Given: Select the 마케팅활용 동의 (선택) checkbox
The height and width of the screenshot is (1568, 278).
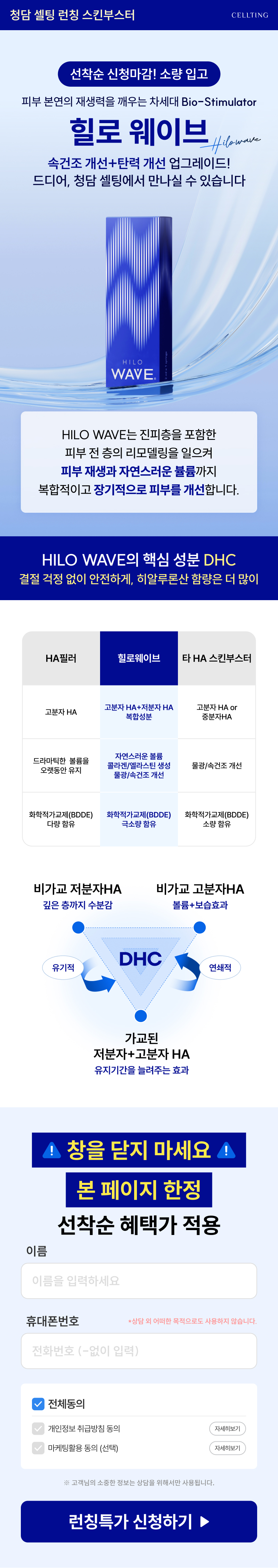Looking at the screenshot, I should [39, 1448].
